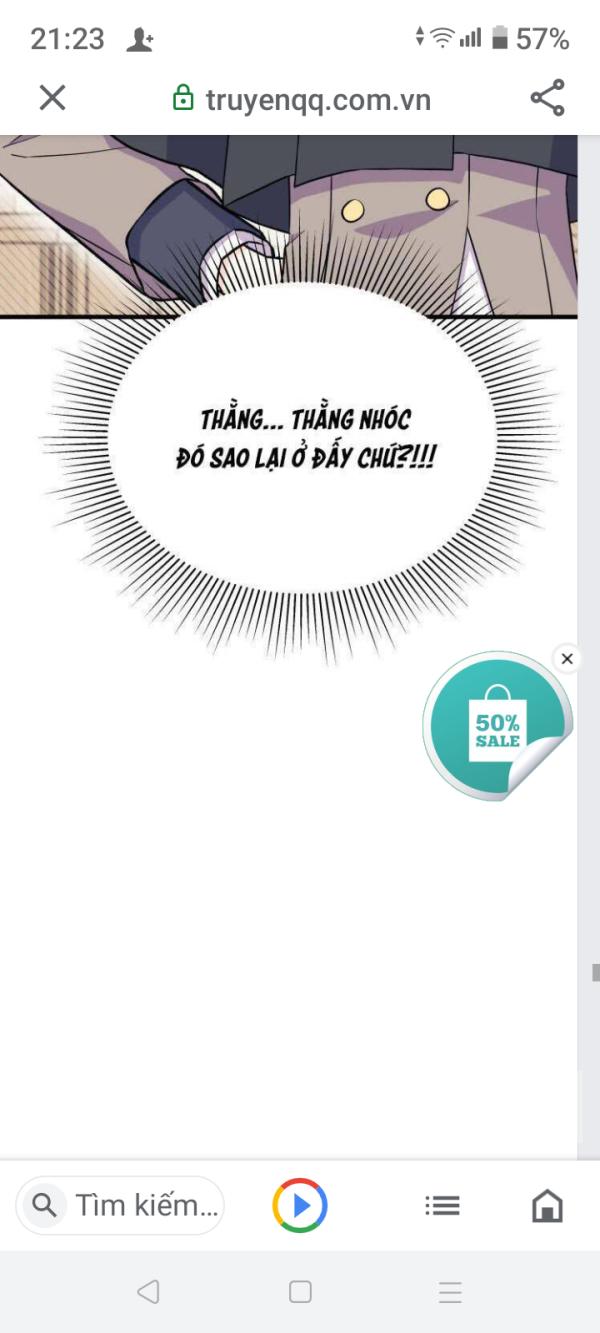This screenshot has width=600, height=1333.
Task: Open the truyenqq.com.vn address bar
Action: point(301,98)
